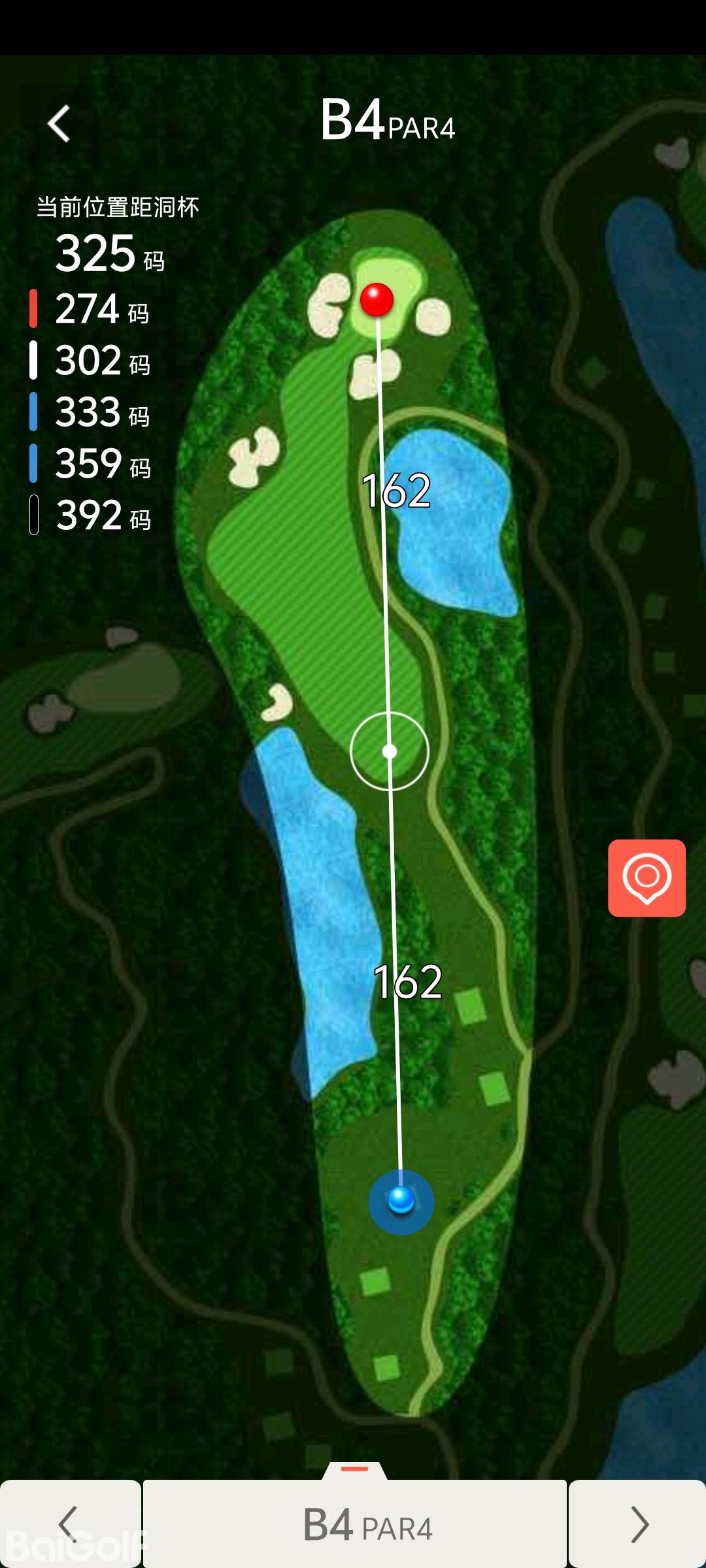Screen dimensions: 706x1568
Task: Go to the previous hole
Action: click(x=69, y=1524)
